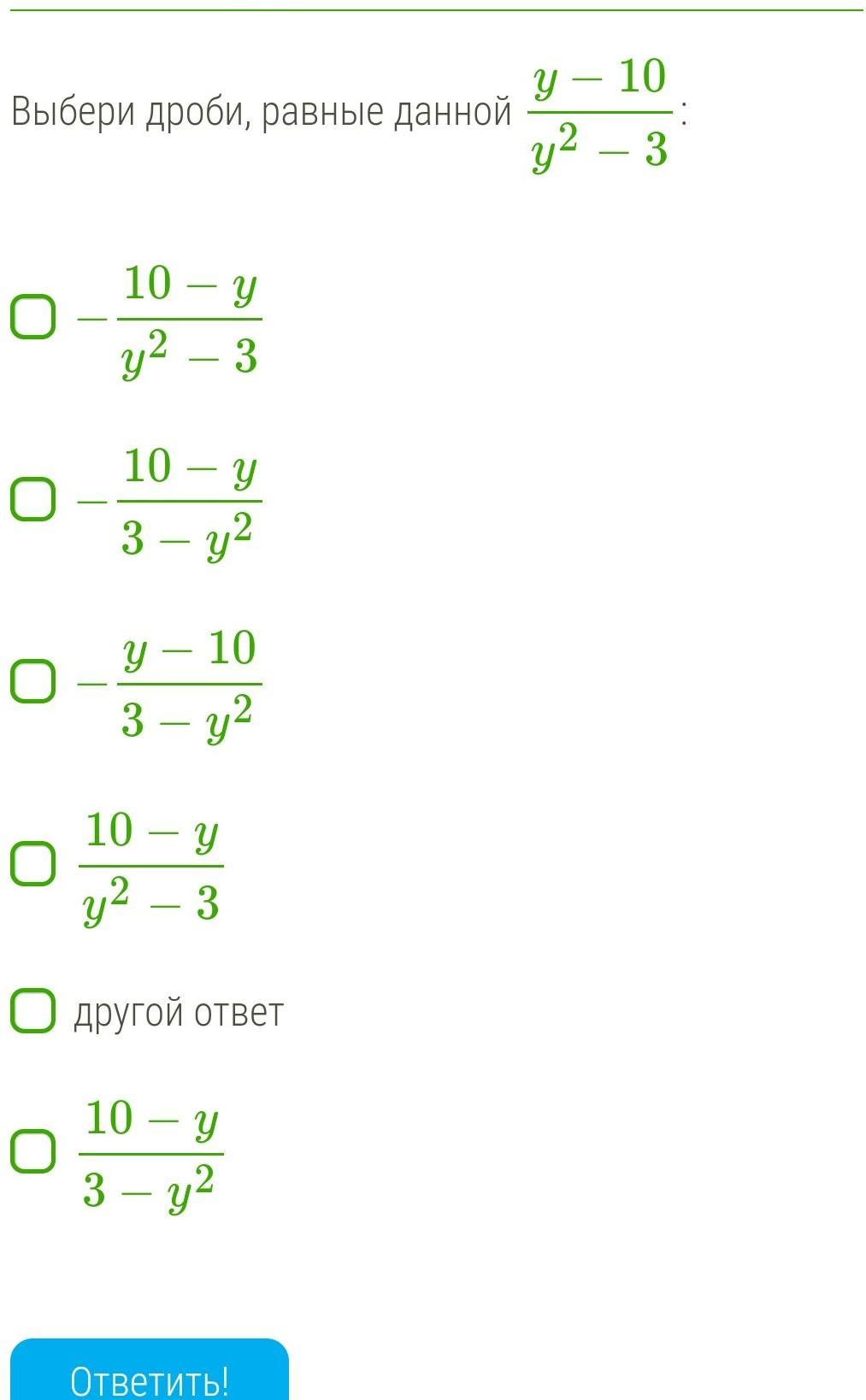Check the option (10−y)/(3−y²) without minus
Image resolution: width=866 pixels, height=1400 pixels.
[x=33, y=1152]
